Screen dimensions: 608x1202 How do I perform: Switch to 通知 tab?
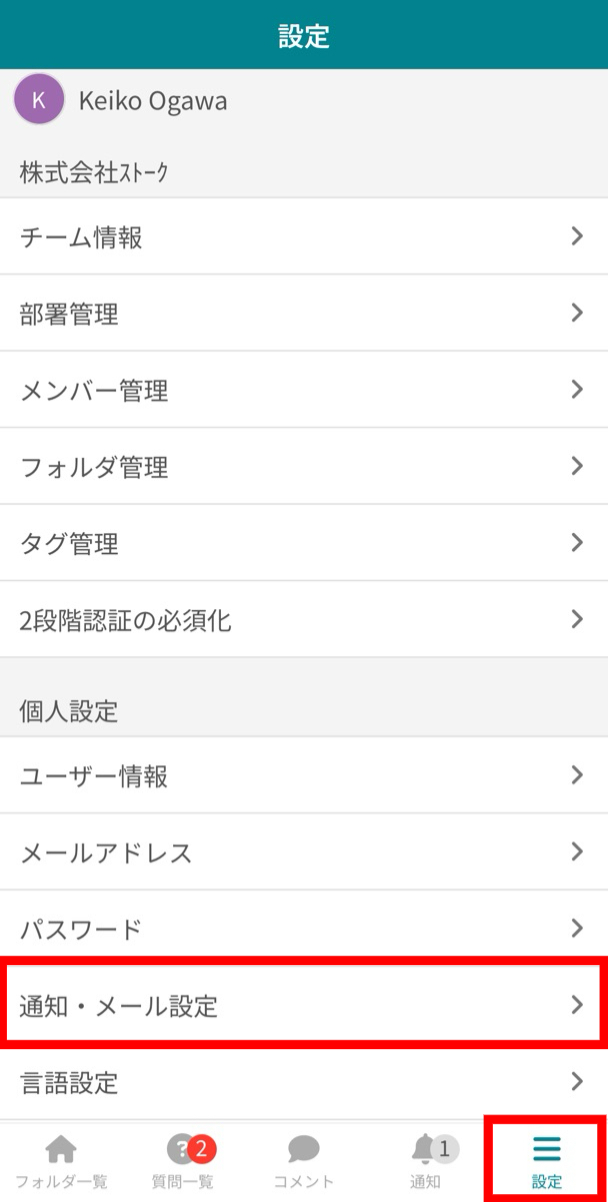point(426,1161)
